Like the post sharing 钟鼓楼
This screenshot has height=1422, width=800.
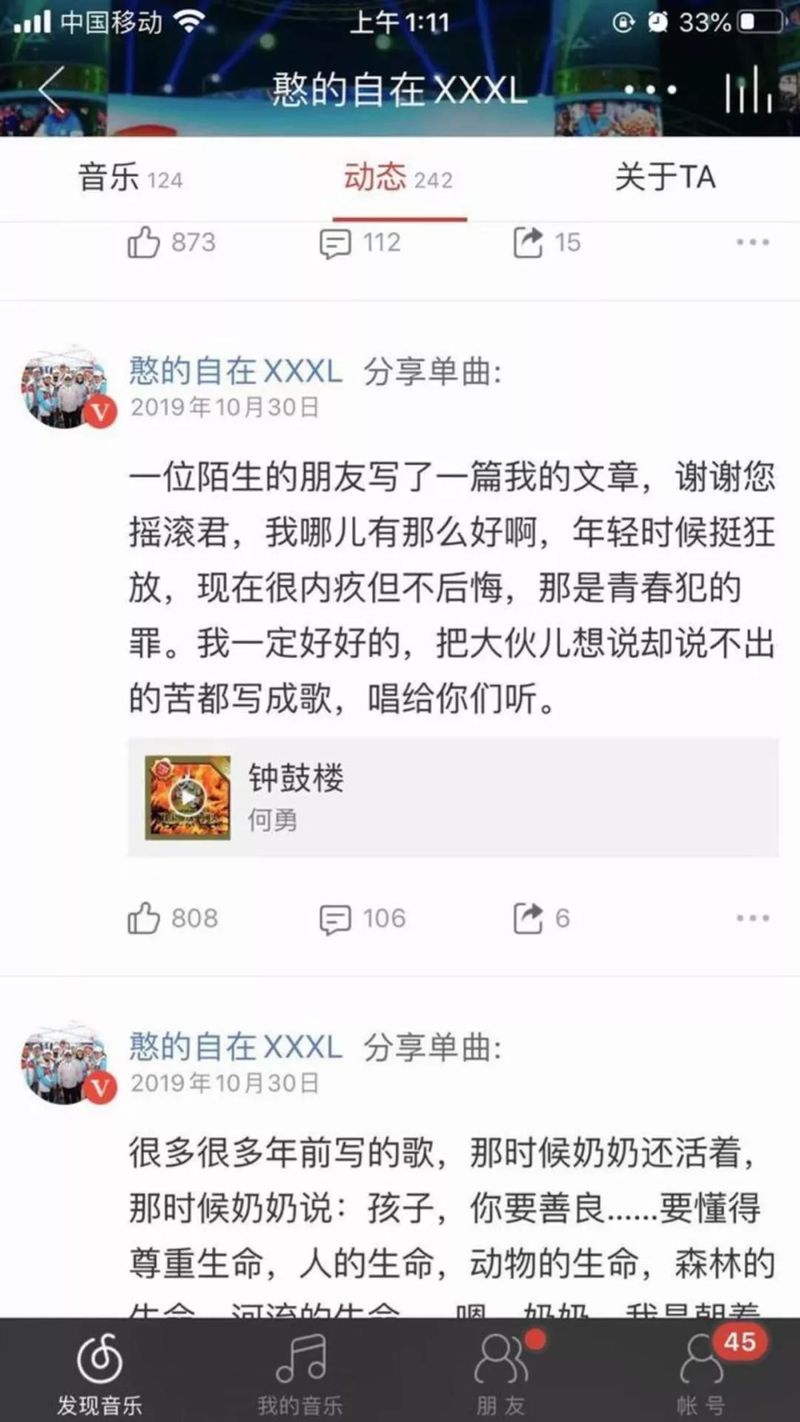coord(145,918)
